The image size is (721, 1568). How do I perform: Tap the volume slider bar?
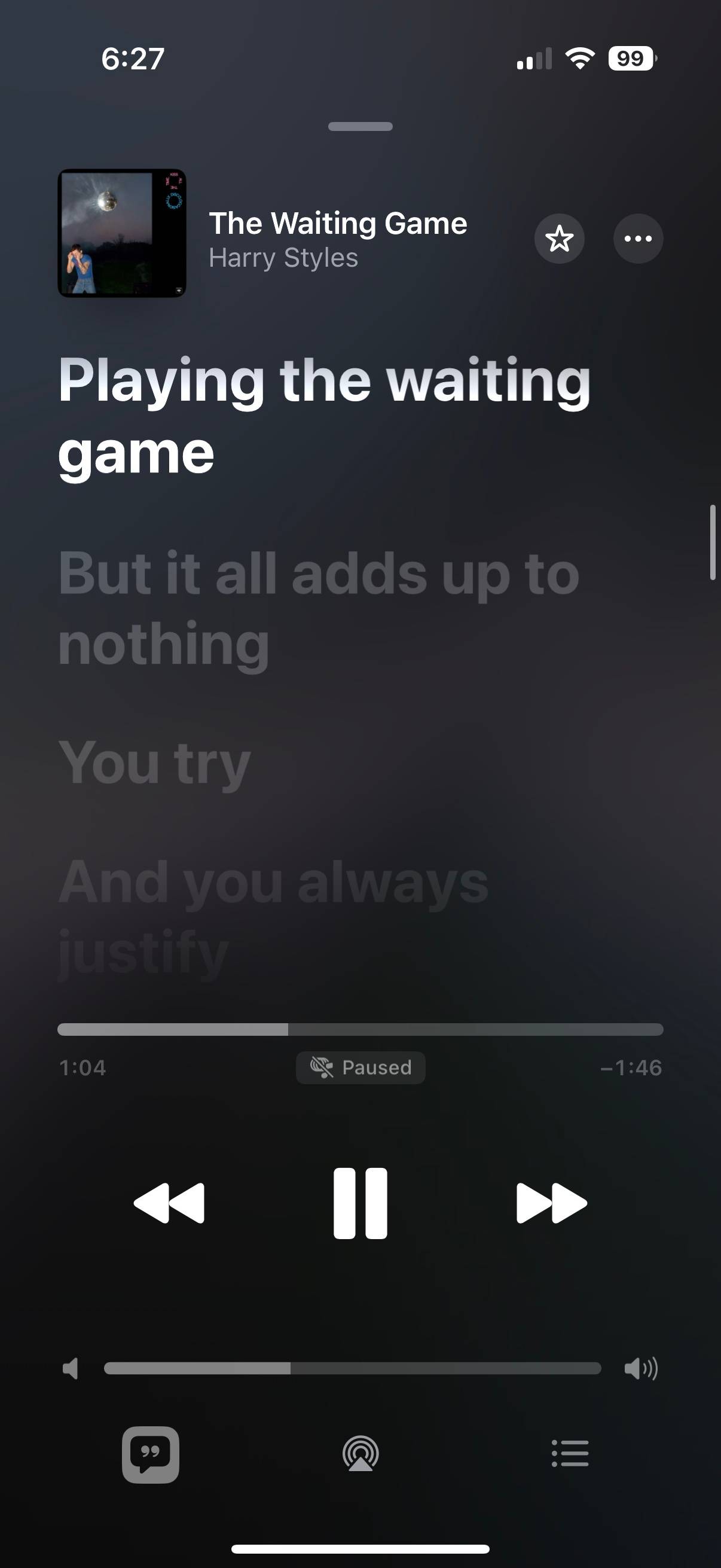coord(352,1368)
